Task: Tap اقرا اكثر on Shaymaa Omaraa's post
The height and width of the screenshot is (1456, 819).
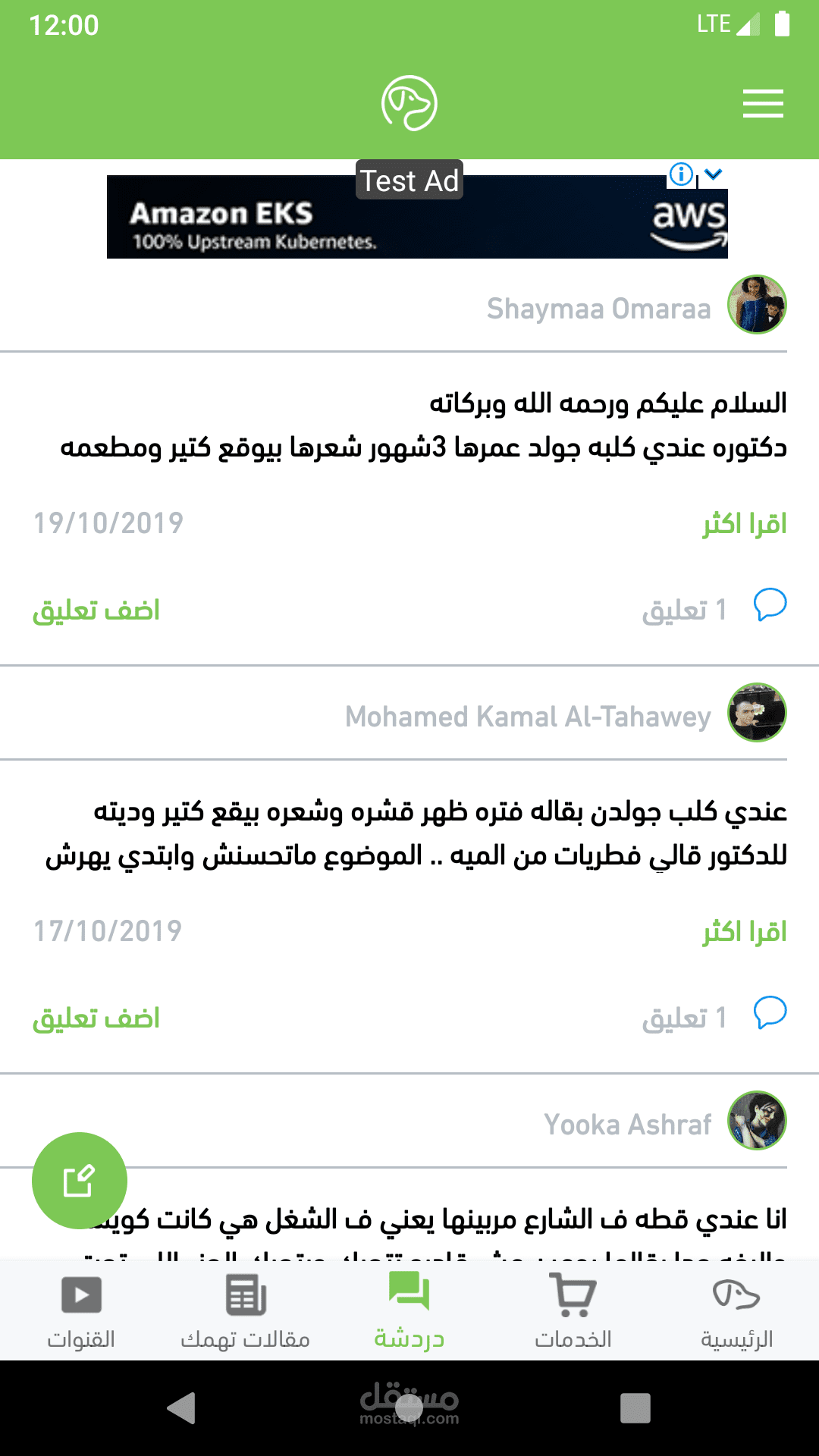Action: [x=744, y=524]
